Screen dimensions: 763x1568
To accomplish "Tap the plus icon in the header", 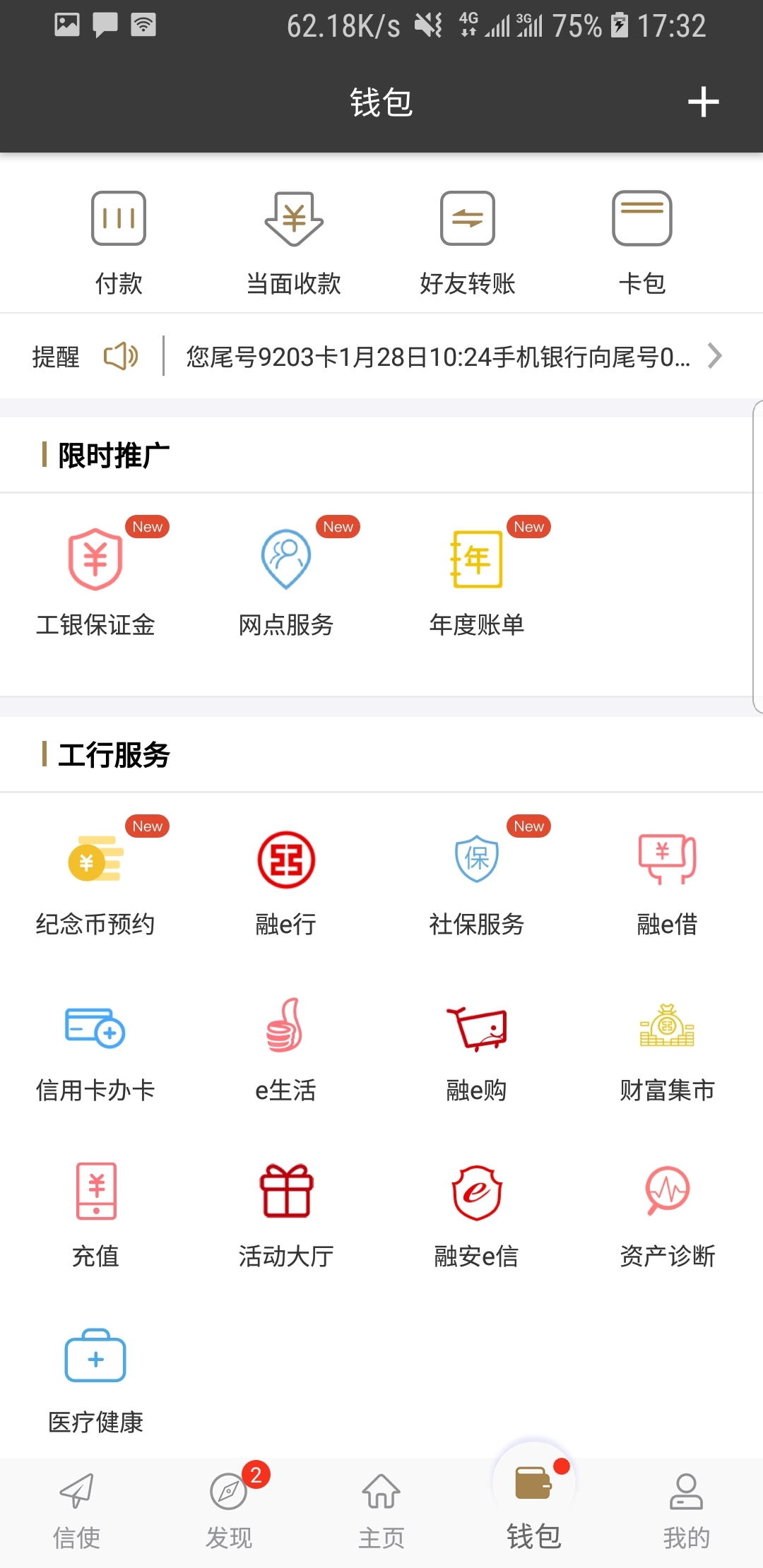I will tap(703, 102).
